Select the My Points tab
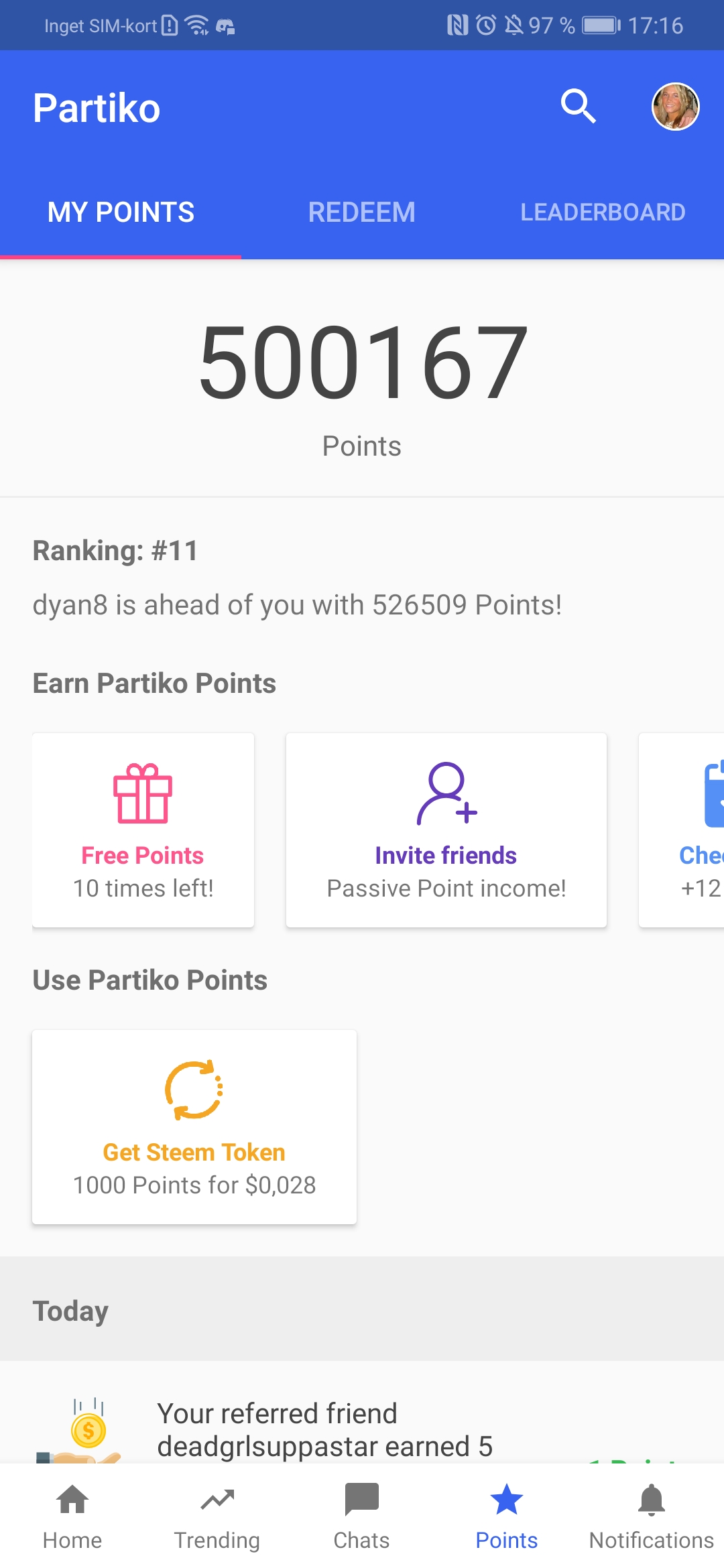The height and width of the screenshot is (1568, 724). 121,212
